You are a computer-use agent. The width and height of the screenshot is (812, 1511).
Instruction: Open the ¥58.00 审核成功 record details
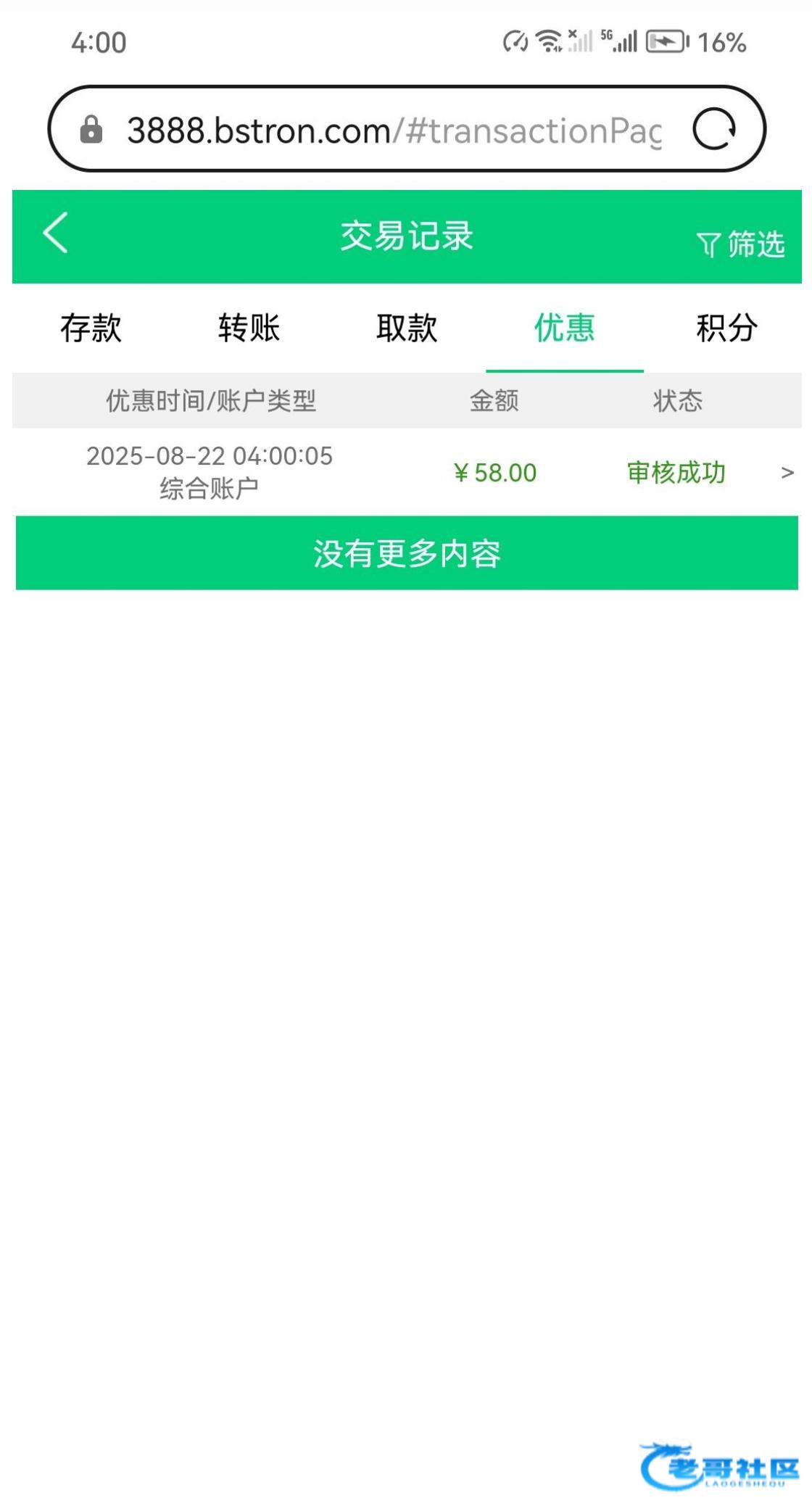787,473
